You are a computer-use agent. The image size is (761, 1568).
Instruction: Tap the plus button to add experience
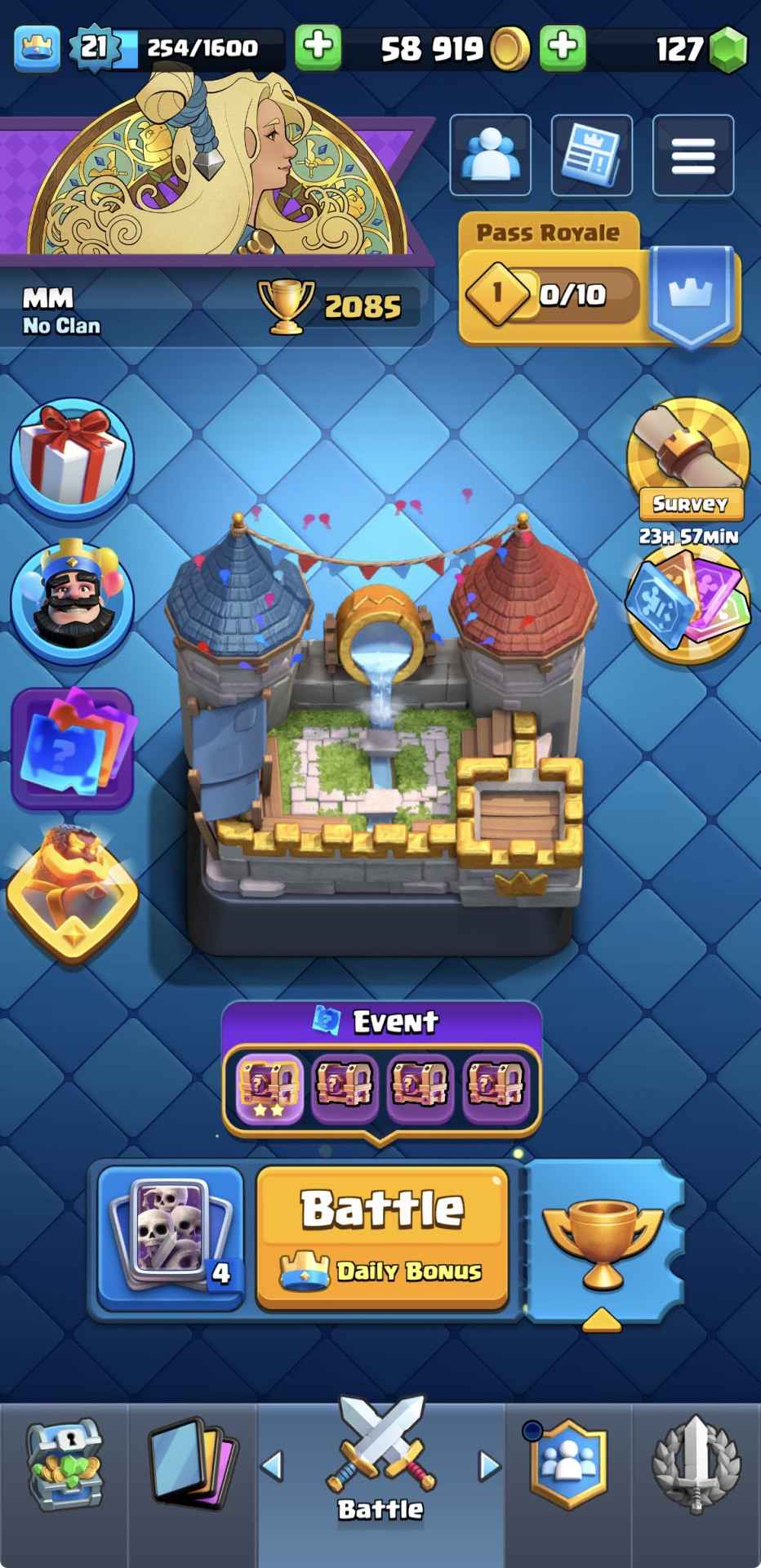318,46
